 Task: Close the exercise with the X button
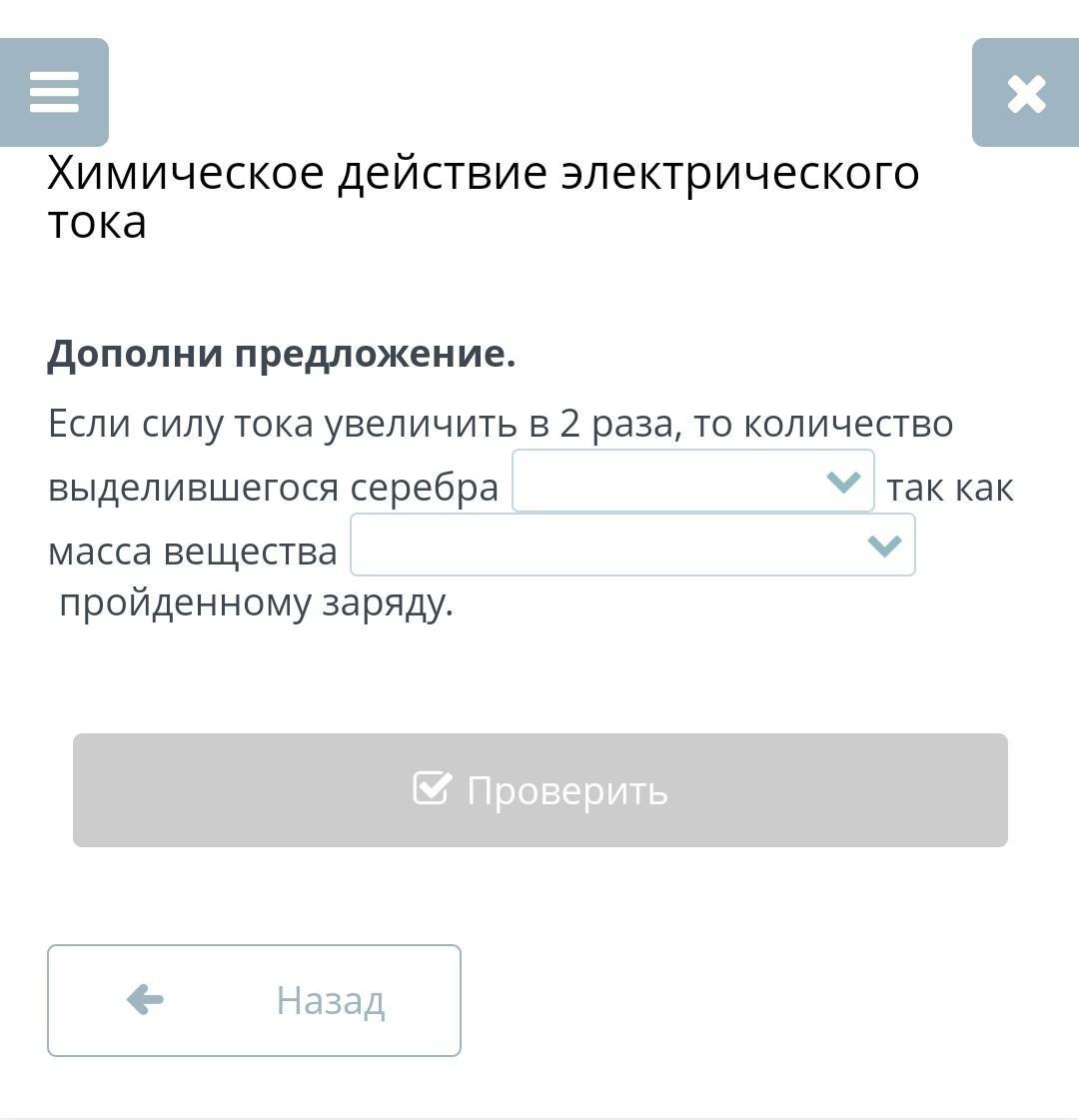[x=1026, y=94]
